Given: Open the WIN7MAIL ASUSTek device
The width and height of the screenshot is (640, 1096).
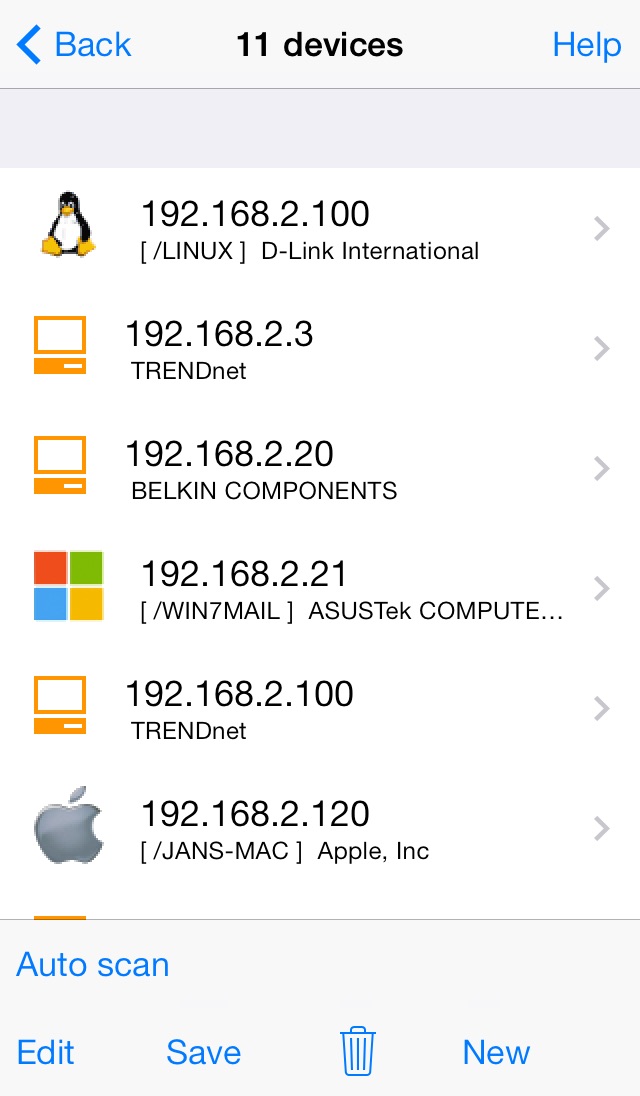Looking at the screenshot, I should pos(320,589).
